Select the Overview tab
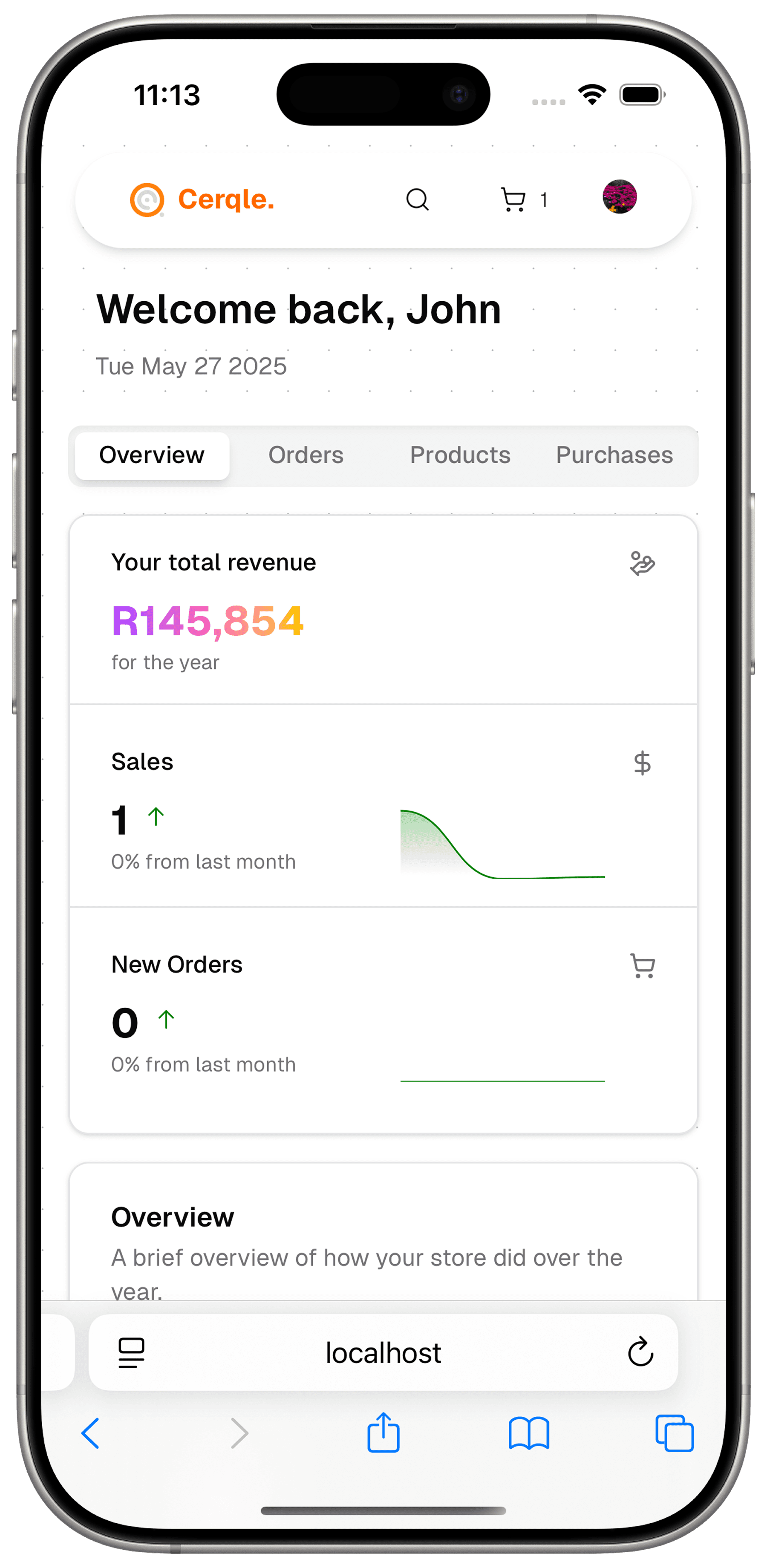The width and height of the screenshot is (767, 1568). coord(152,455)
